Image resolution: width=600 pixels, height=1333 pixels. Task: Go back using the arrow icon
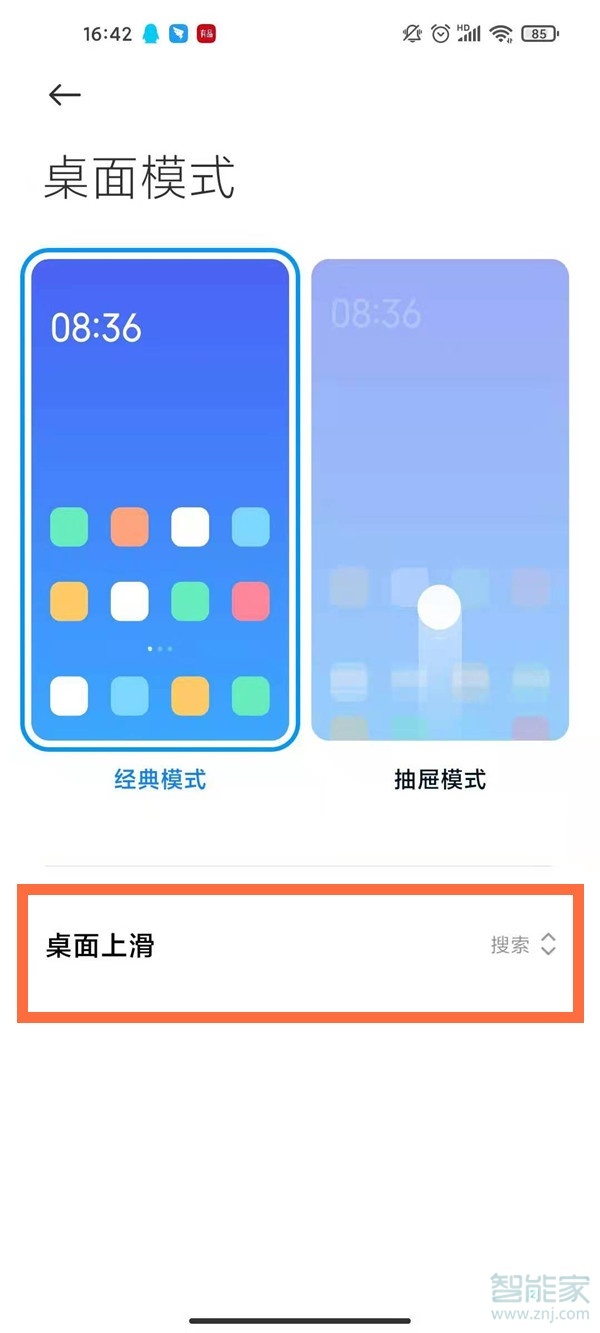pos(64,94)
